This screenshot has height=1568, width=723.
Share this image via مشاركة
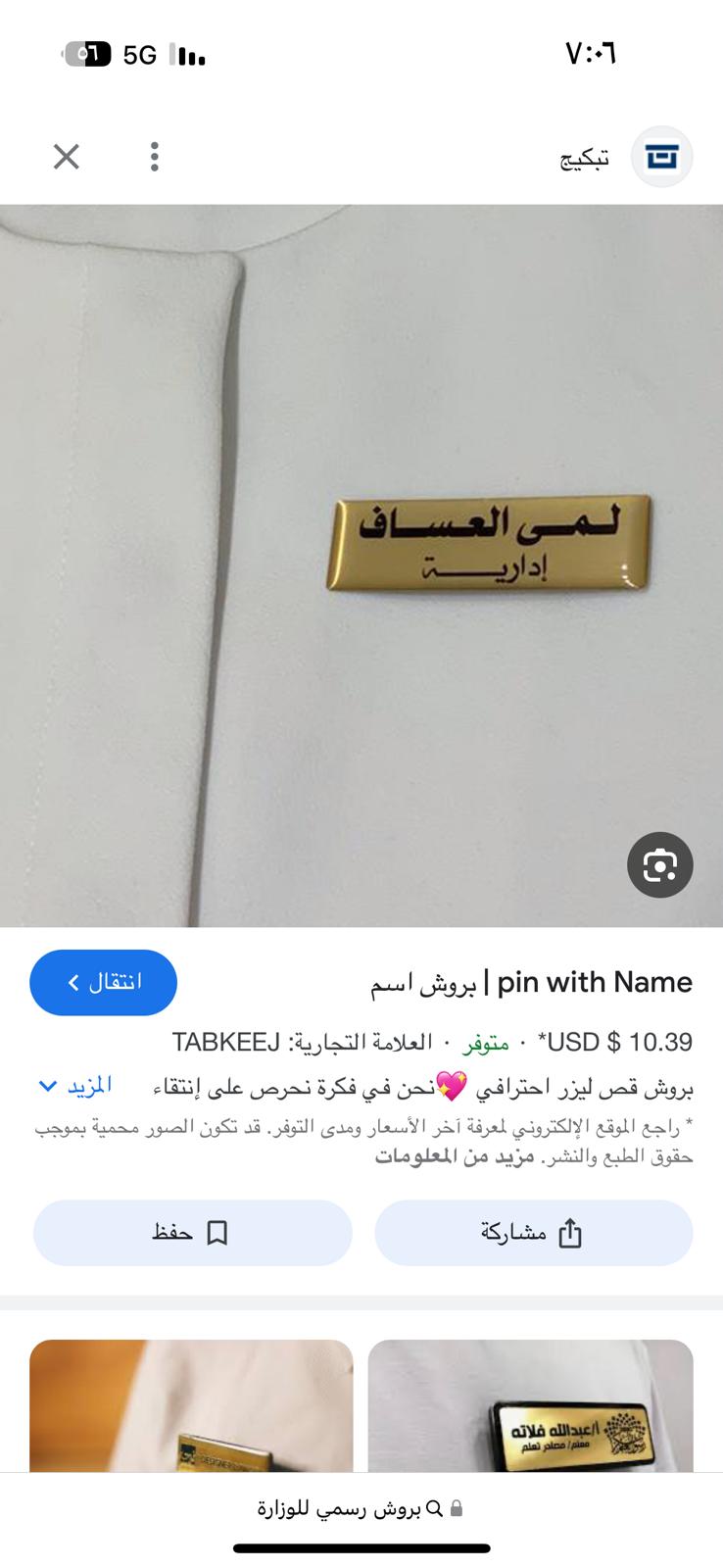[534, 1233]
